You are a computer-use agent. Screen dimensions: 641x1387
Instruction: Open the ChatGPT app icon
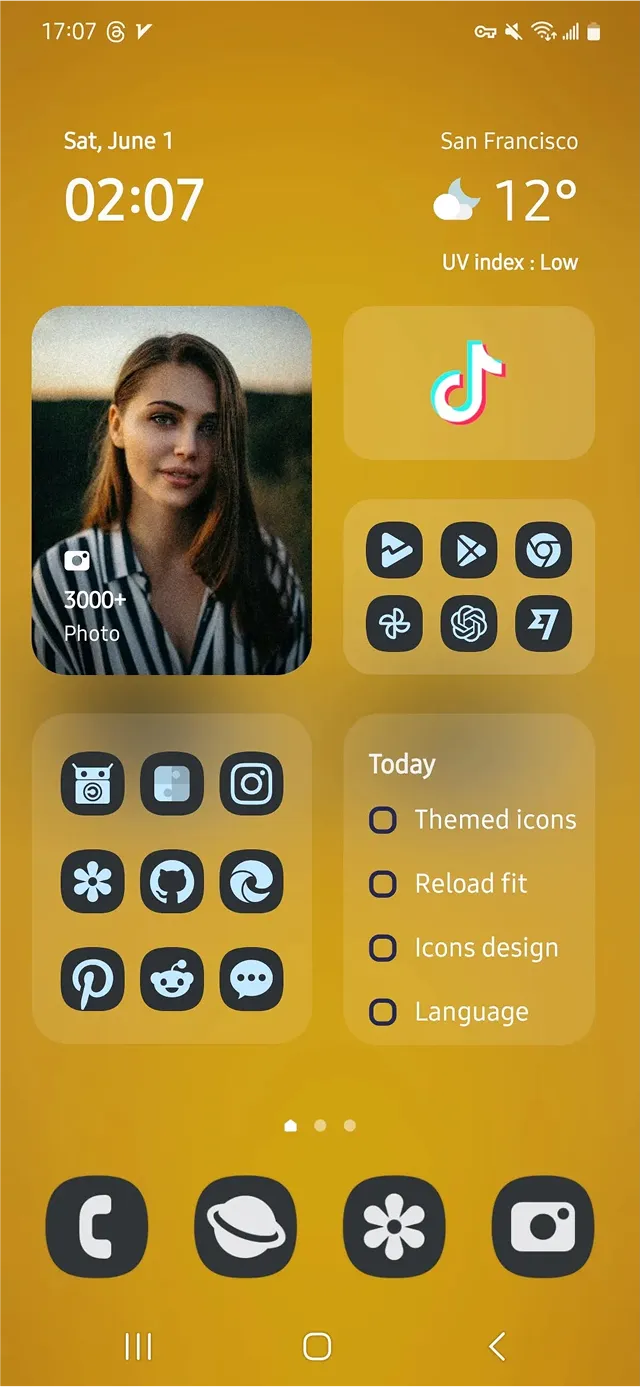click(x=469, y=624)
